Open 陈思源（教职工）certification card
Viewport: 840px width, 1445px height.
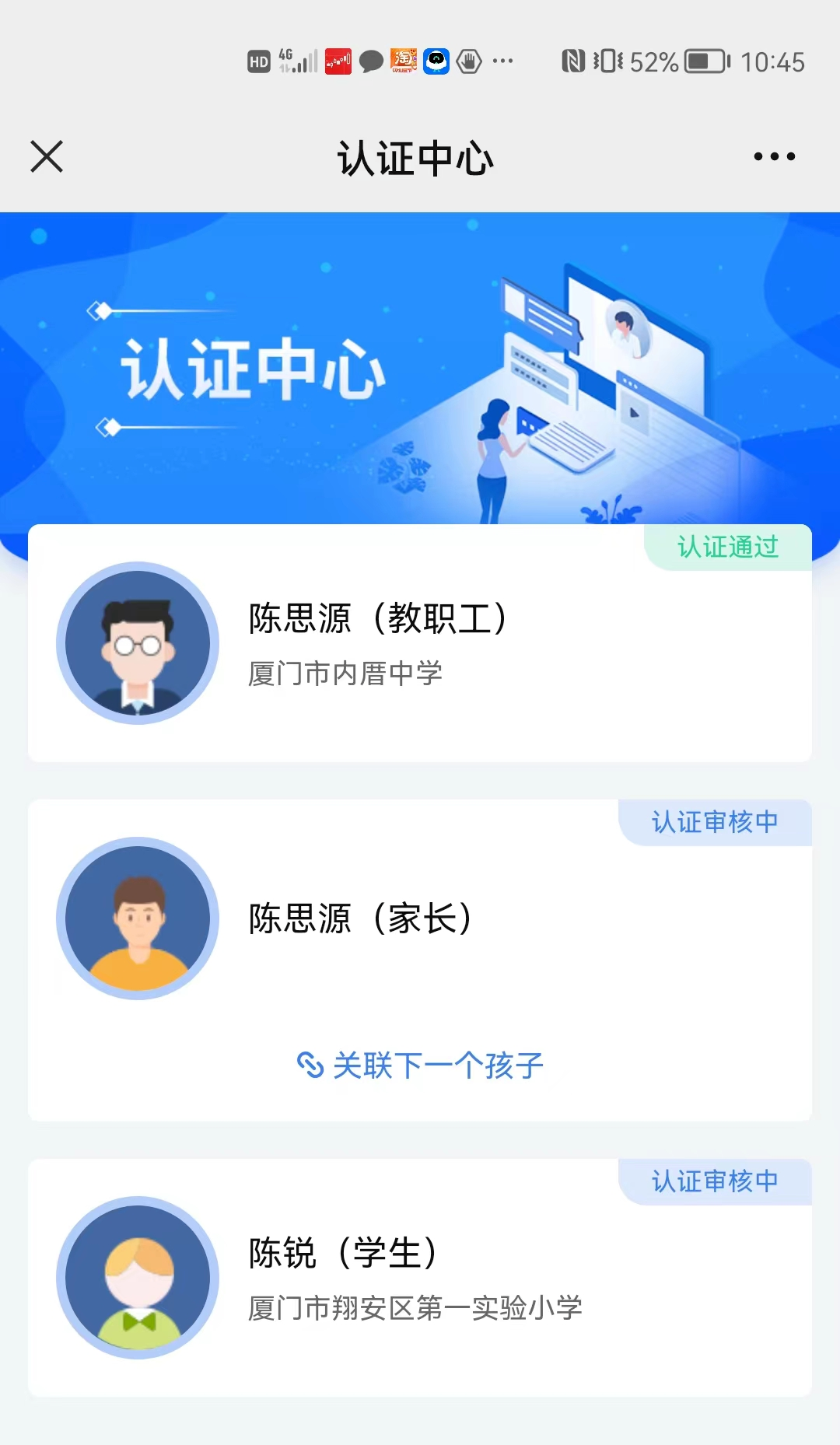pyautogui.click(x=420, y=643)
